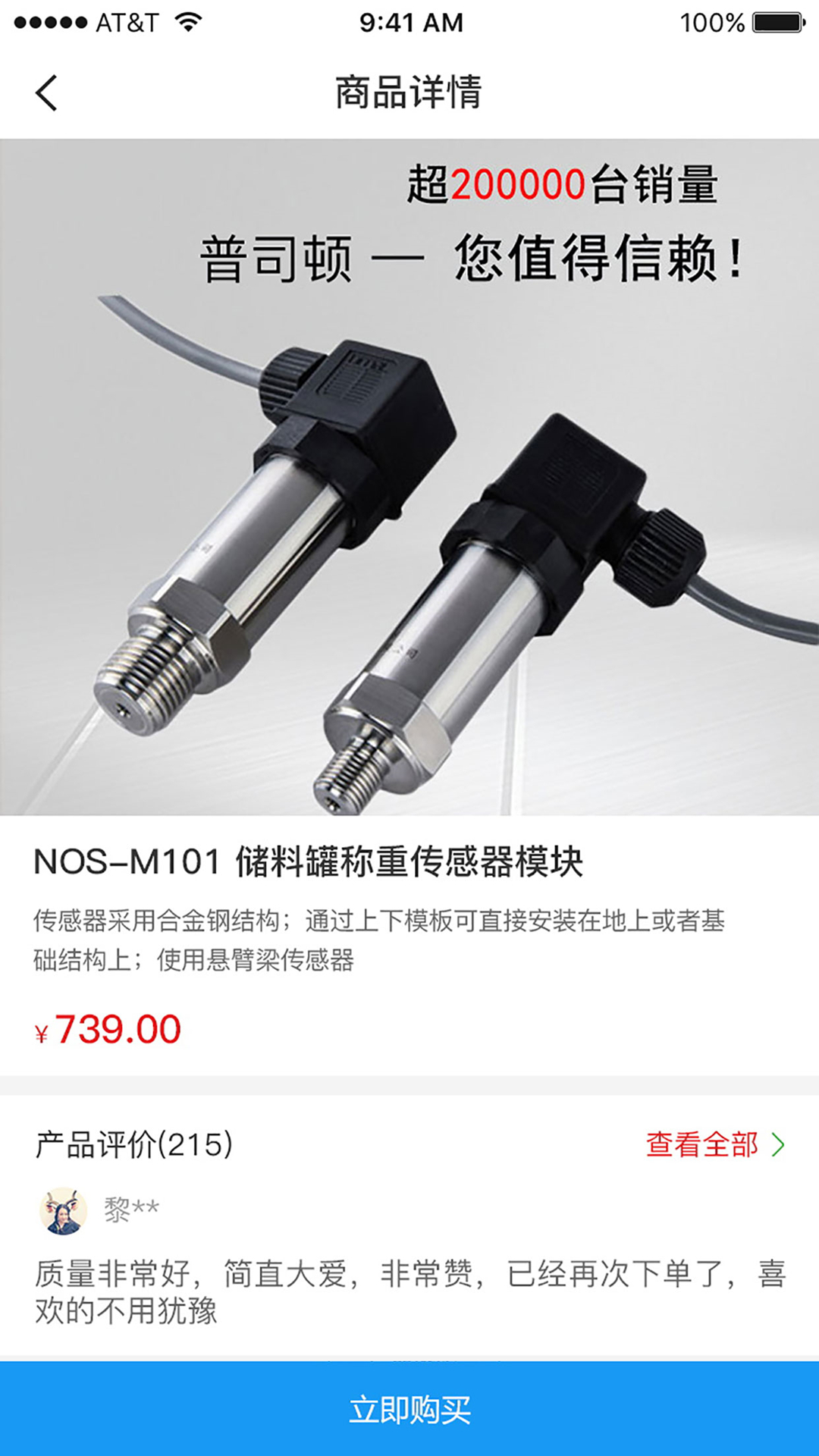The image size is (819, 1456).
Task: Open reviewer 黎**'s avatar
Action: (x=64, y=1210)
